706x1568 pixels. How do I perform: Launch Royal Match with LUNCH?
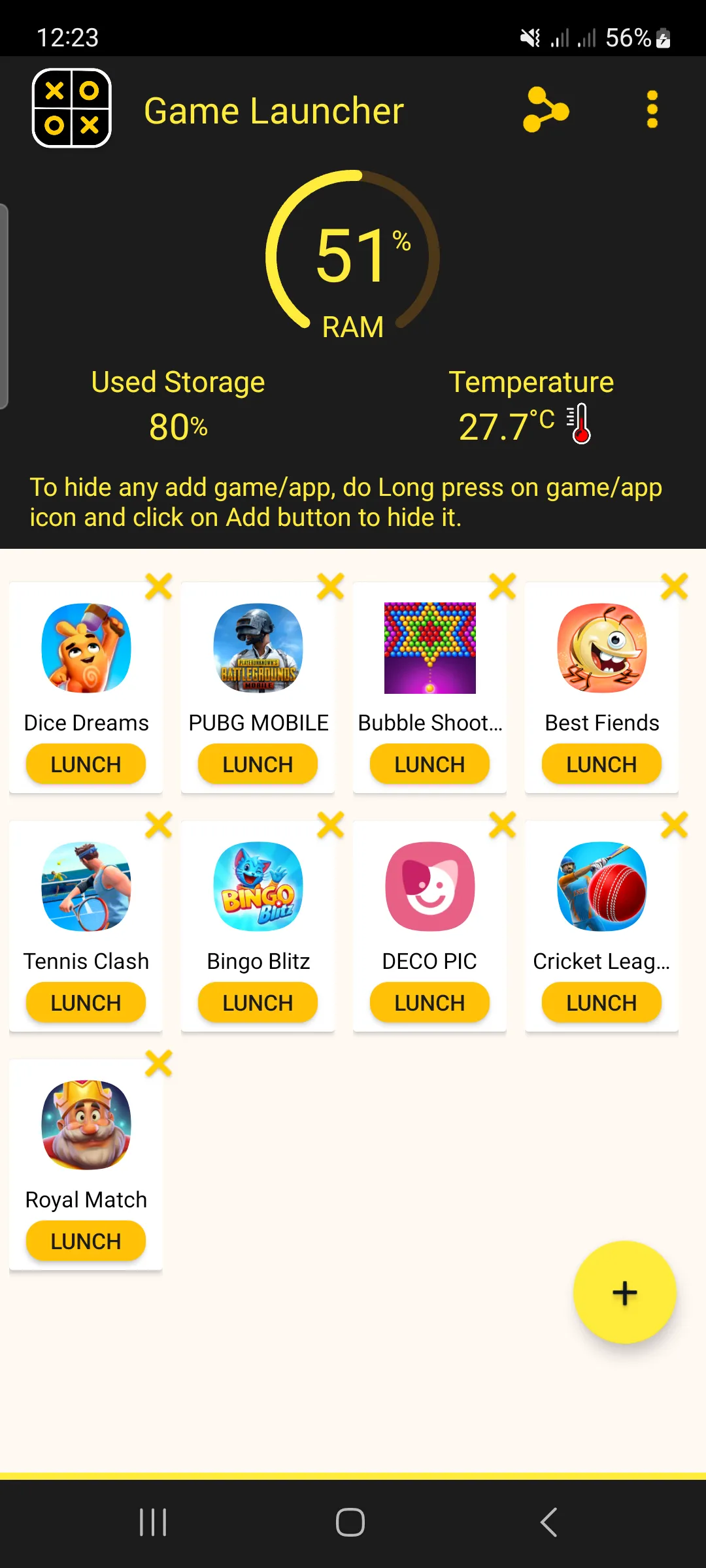point(86,1241)
